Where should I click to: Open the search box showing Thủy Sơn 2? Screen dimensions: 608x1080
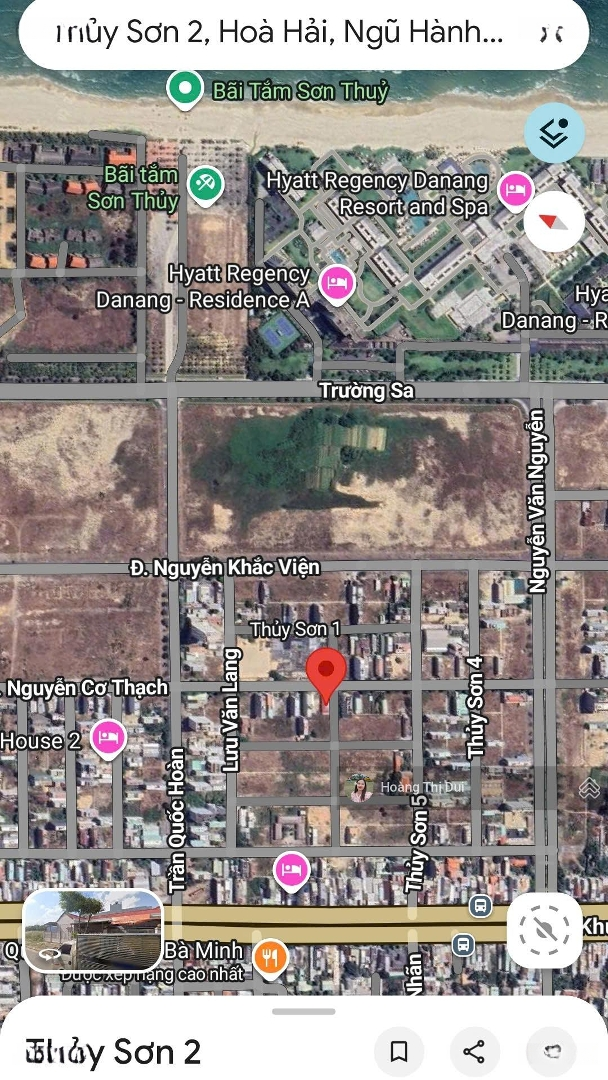point(280,33)
